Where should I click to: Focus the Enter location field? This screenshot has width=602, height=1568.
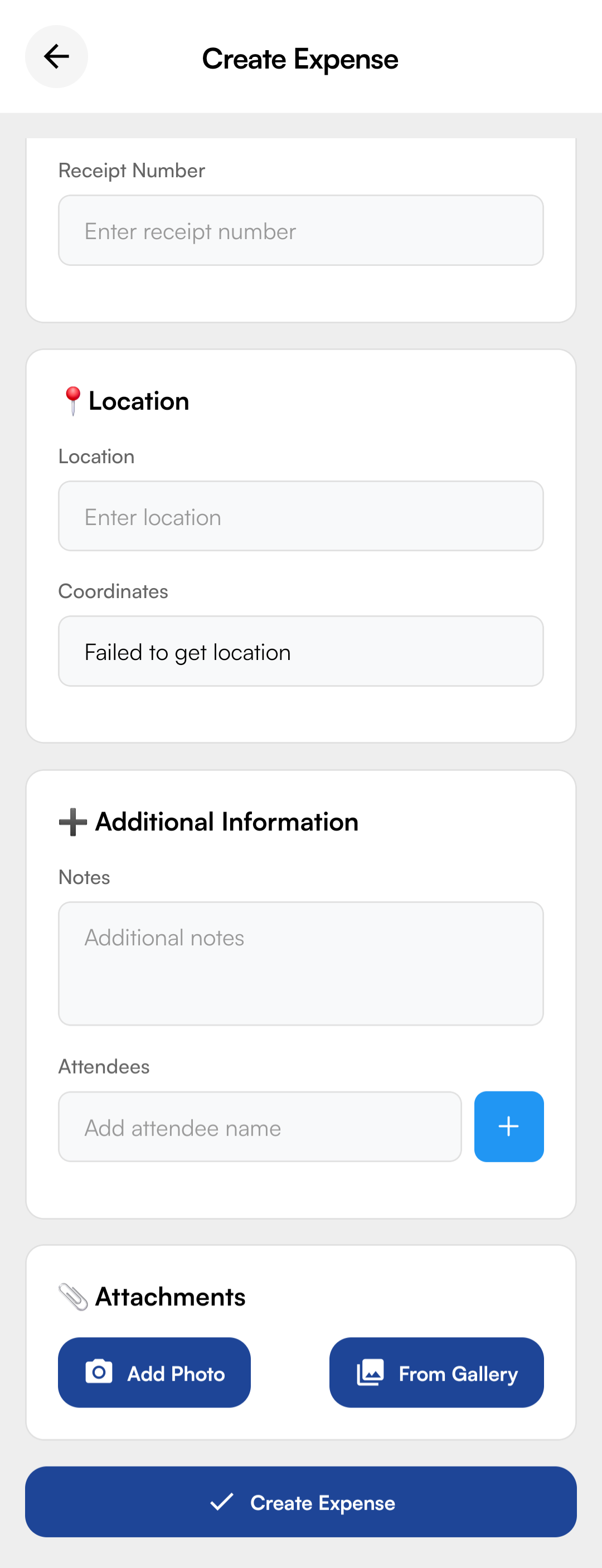click(x=300, y=516)
